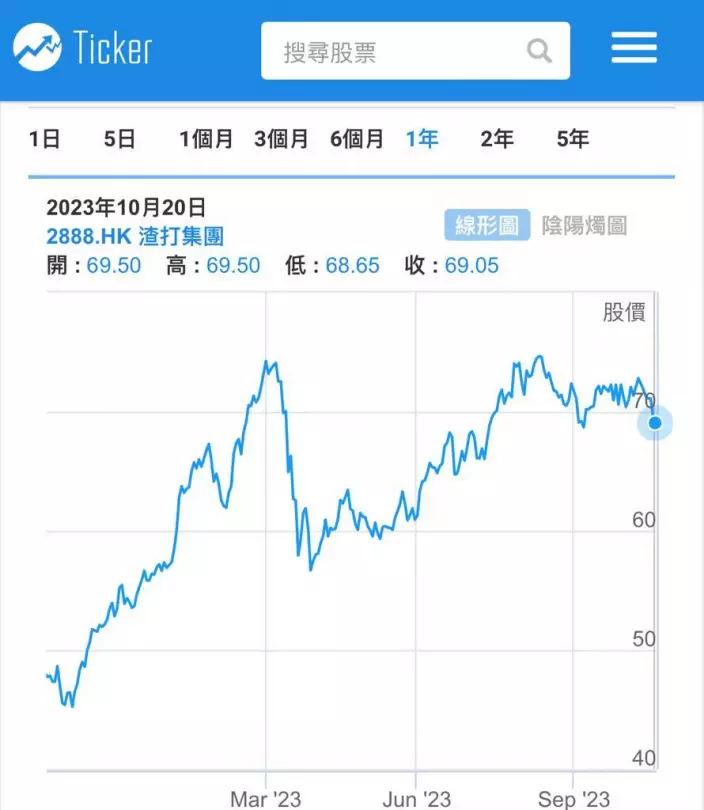The width and height of the screenshot is (704, 810).
Task: Select the 線形圖 line chart view
Action: click(x=487, y=225)
